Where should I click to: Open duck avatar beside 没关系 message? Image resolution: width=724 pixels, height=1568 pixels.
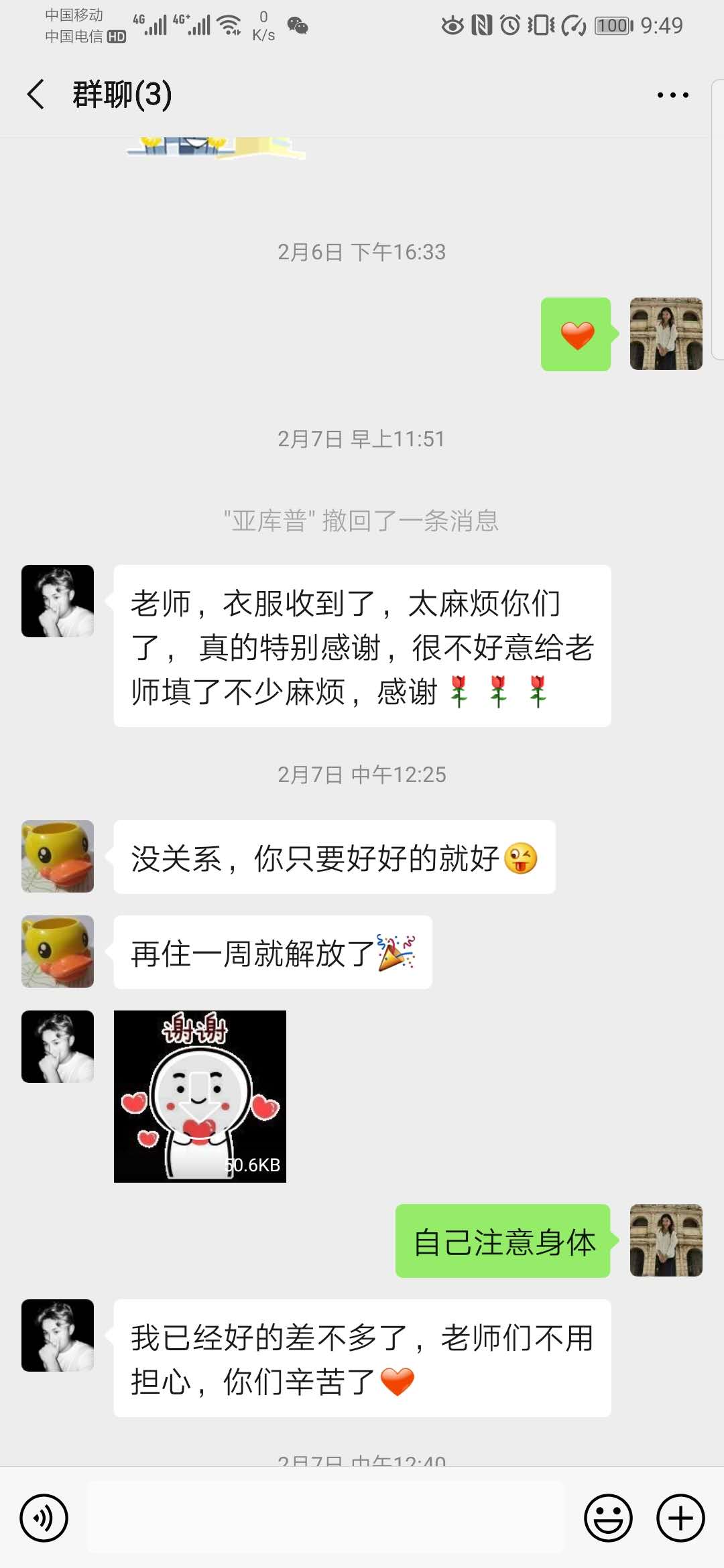58,856
